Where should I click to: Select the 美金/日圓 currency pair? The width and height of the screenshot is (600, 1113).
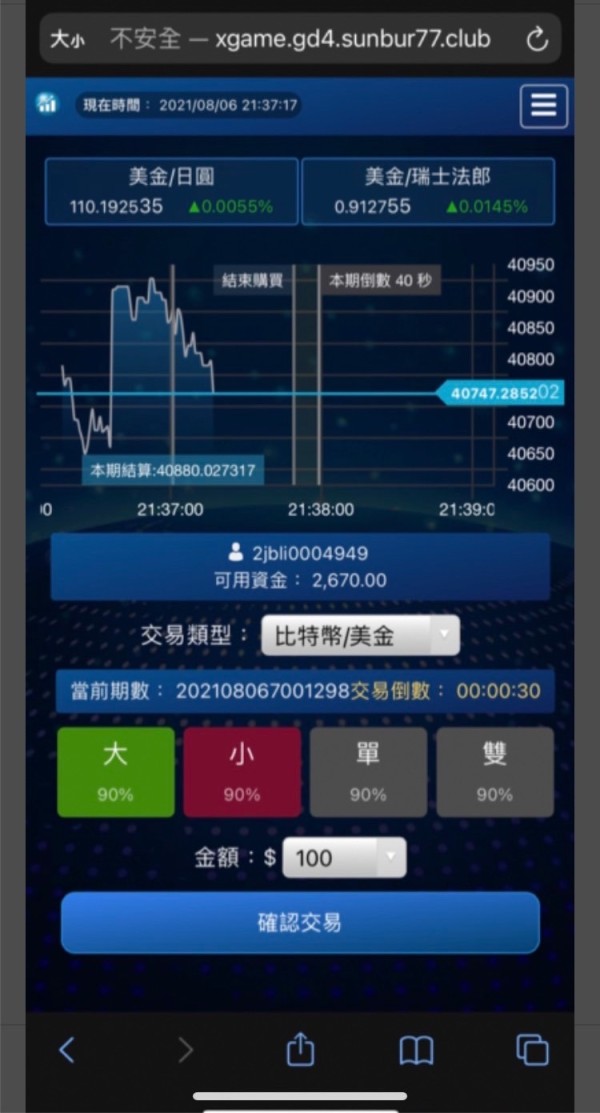point(171,192)
